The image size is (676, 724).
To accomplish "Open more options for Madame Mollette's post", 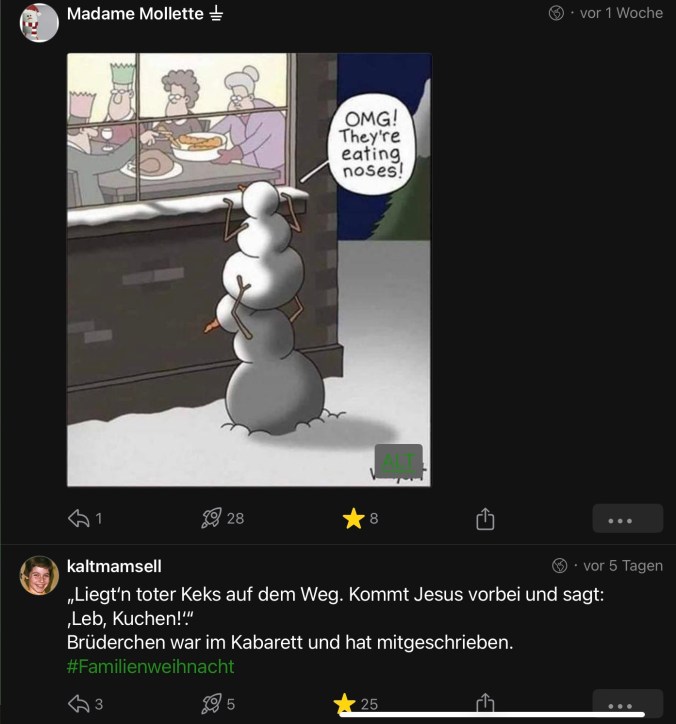I will tap(627, 519).
